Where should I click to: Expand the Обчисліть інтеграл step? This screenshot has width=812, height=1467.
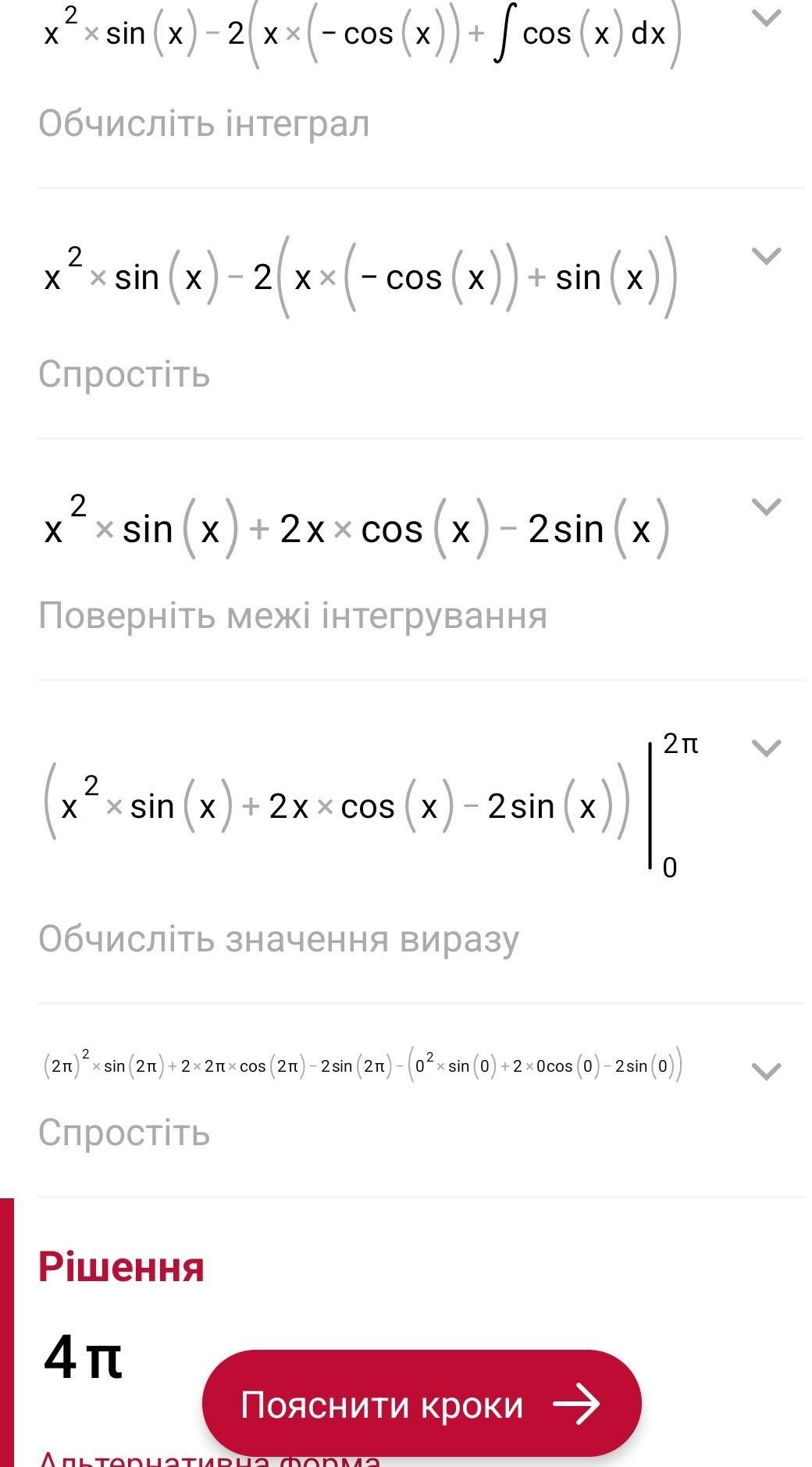[x=766, y=17]
